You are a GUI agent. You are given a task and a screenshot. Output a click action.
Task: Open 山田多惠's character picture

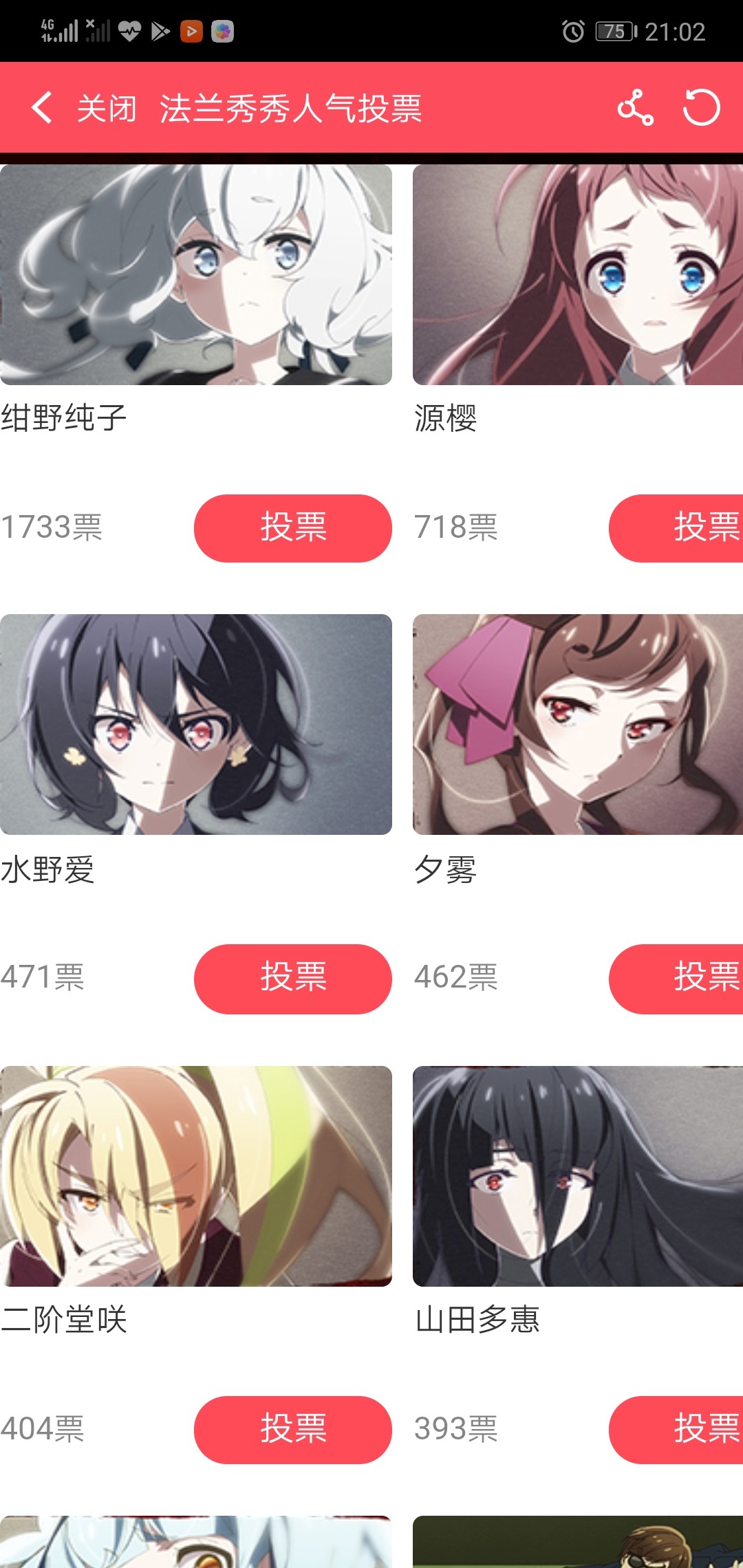coord(578,1176)
